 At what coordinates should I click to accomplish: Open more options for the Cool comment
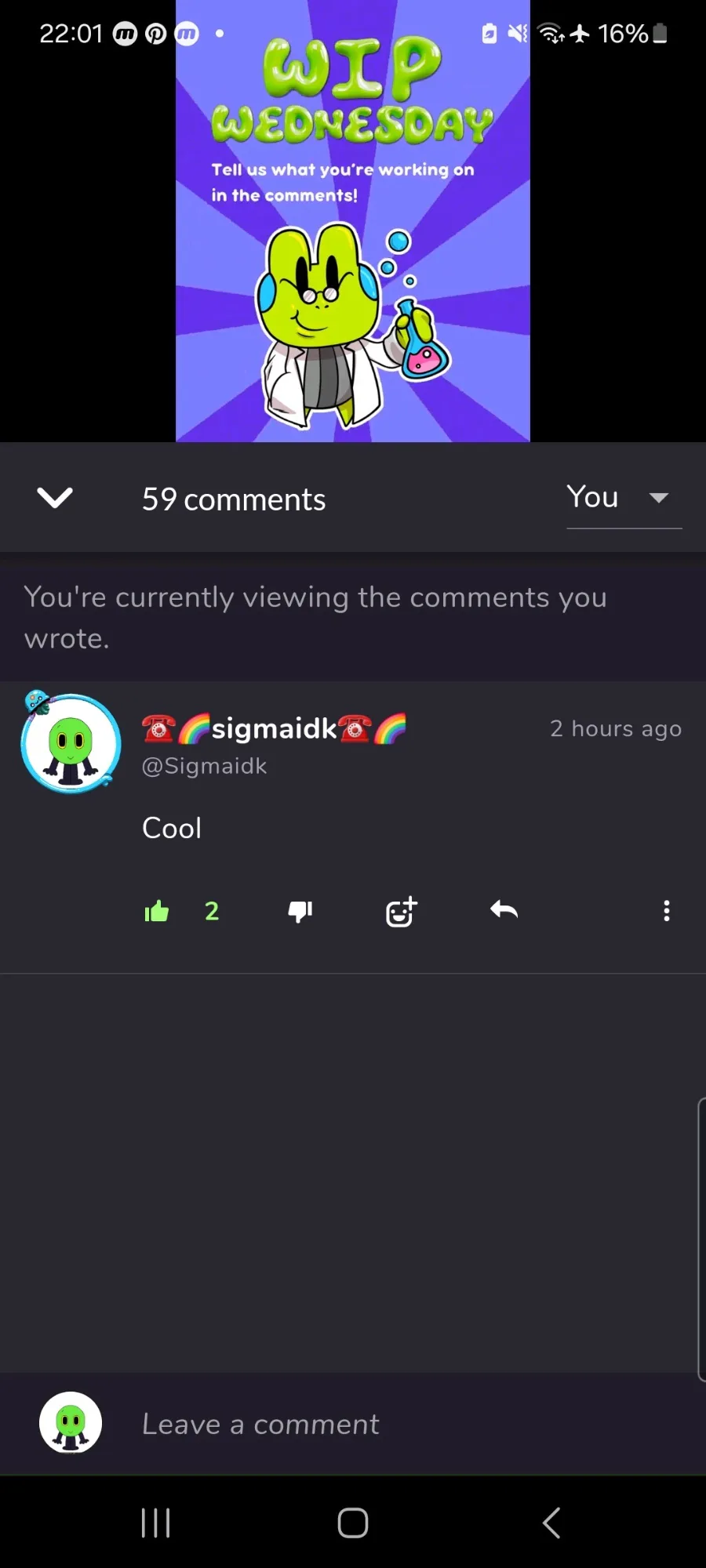[x=666, y=911]
